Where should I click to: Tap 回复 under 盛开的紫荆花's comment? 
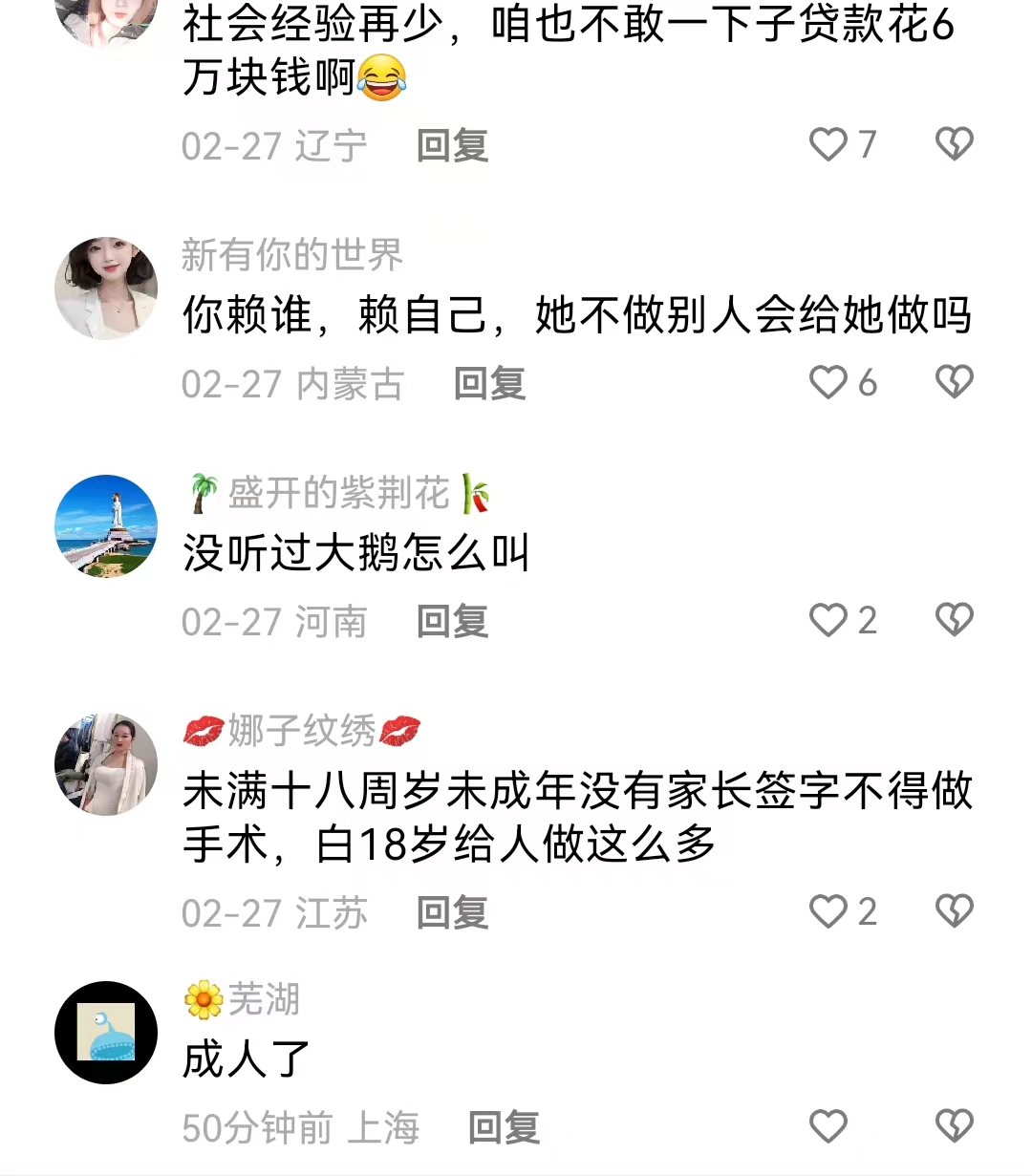click(x=450, y=621)
